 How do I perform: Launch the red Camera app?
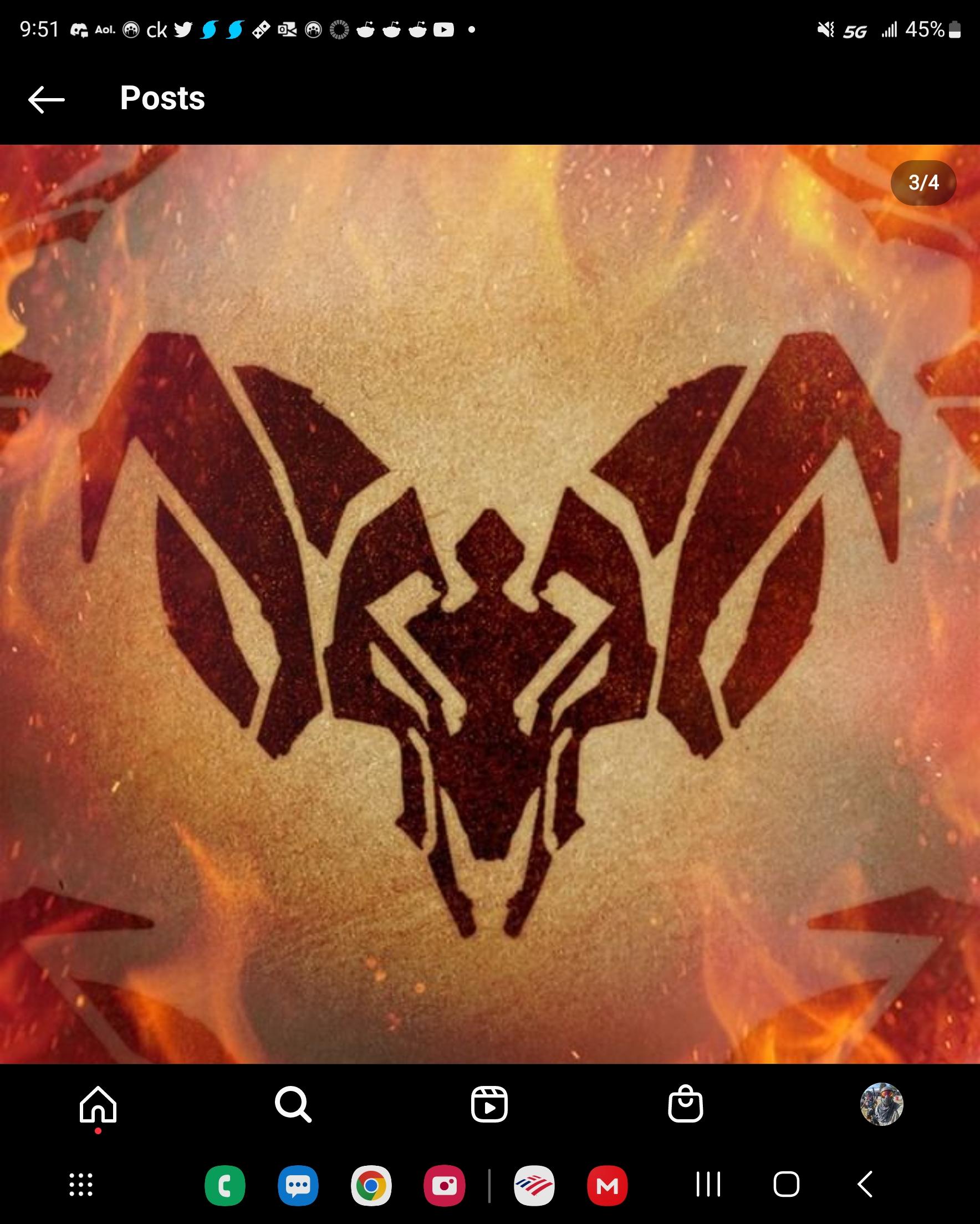[444, 1185]
